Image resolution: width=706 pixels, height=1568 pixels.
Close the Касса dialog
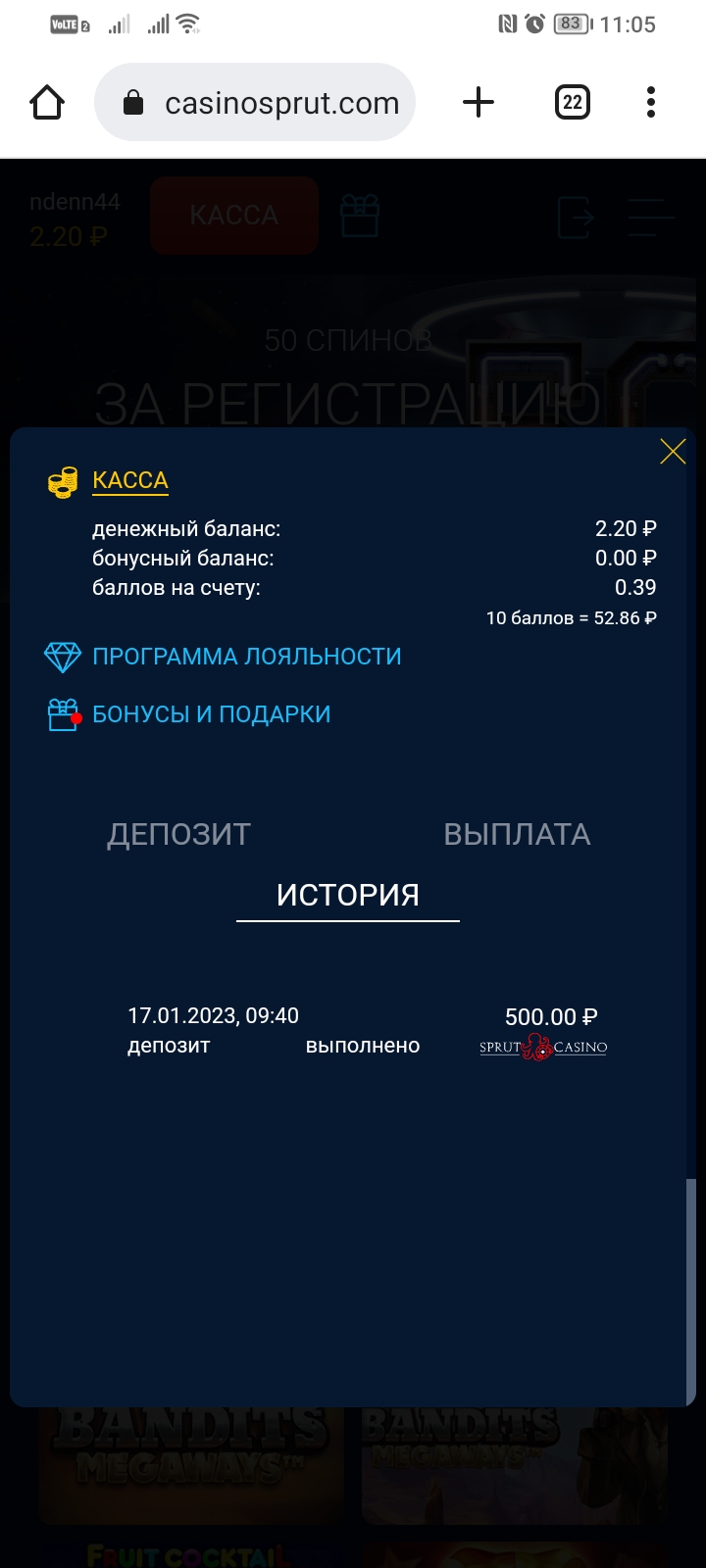pyautogui.click(x=673, y=452)
